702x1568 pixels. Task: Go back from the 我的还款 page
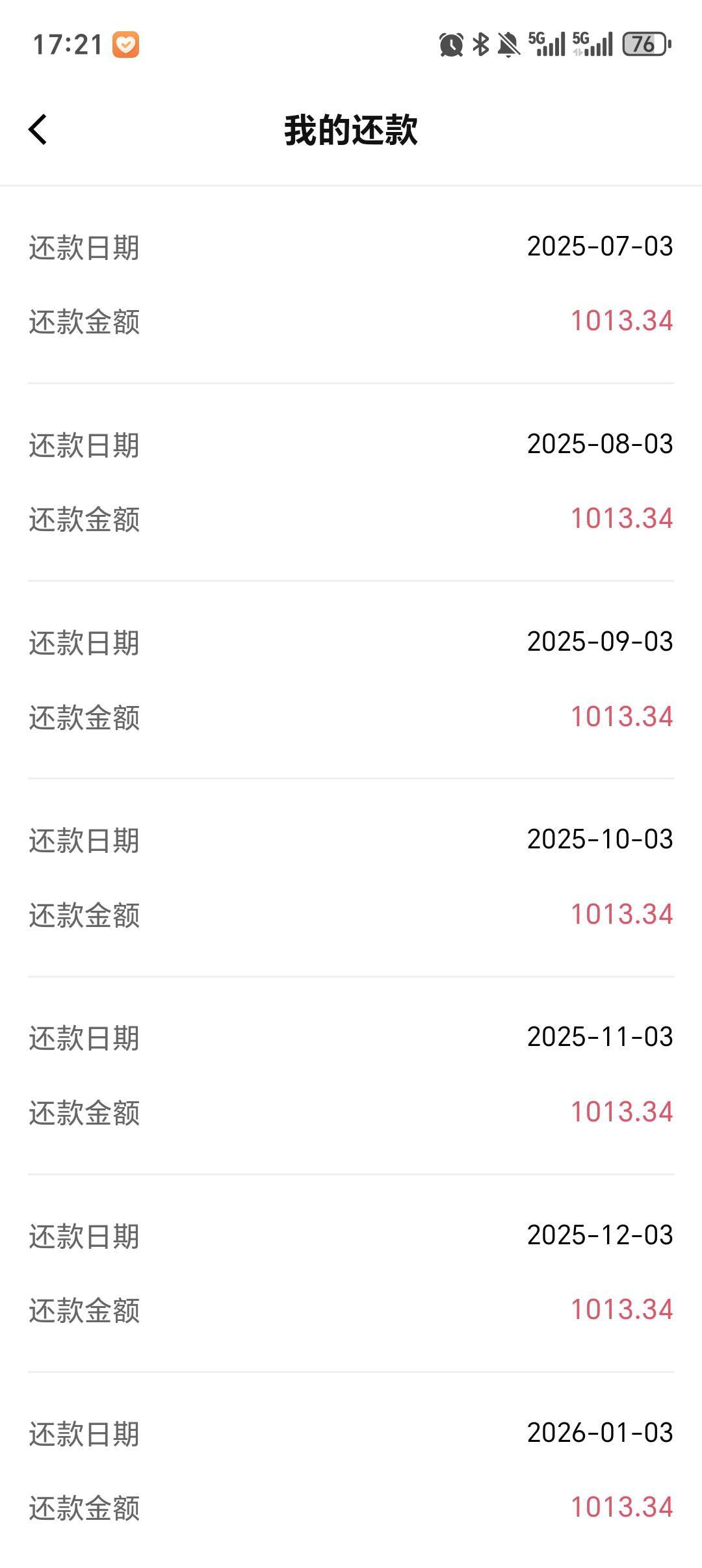tap(38, 129)
